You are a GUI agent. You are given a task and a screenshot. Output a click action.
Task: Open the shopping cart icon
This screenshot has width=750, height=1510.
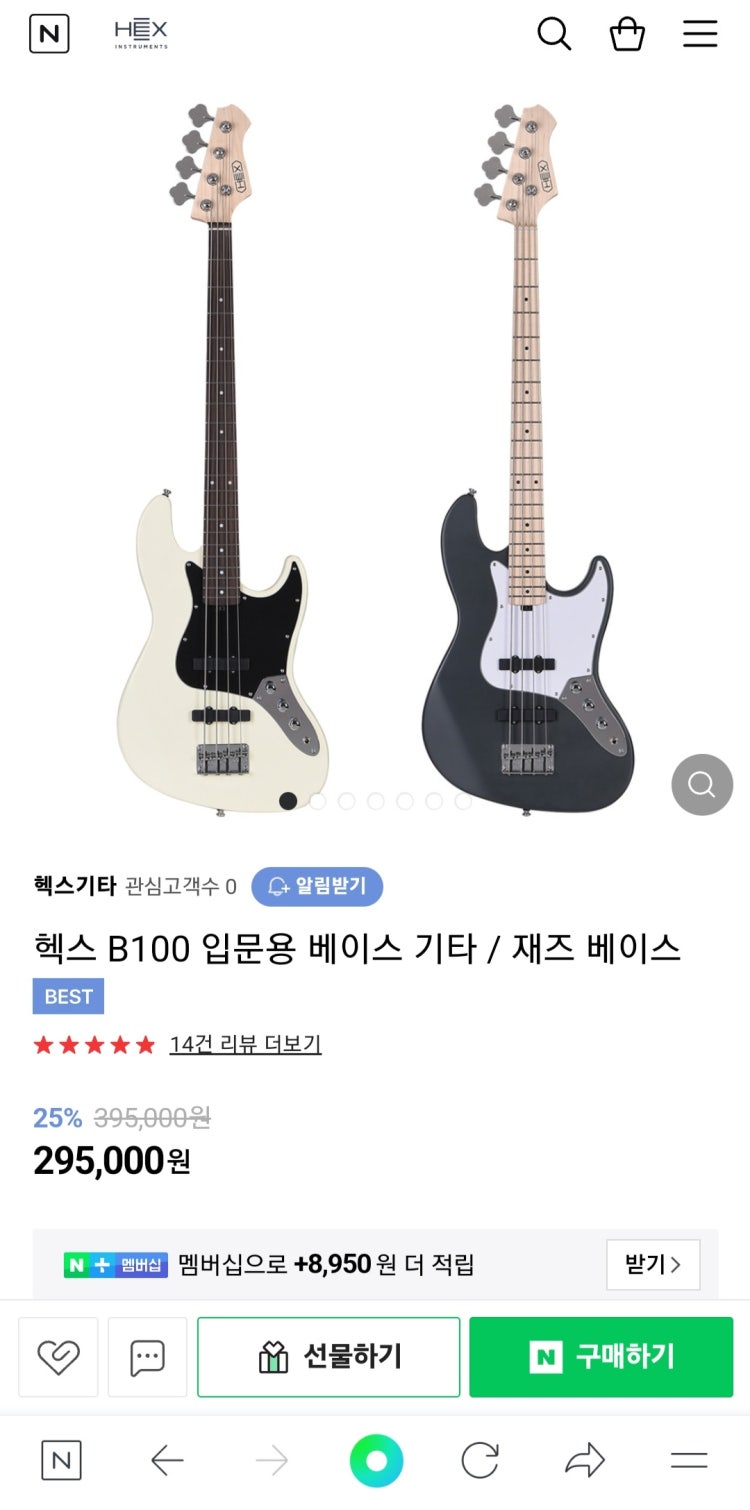pos(627,34)
